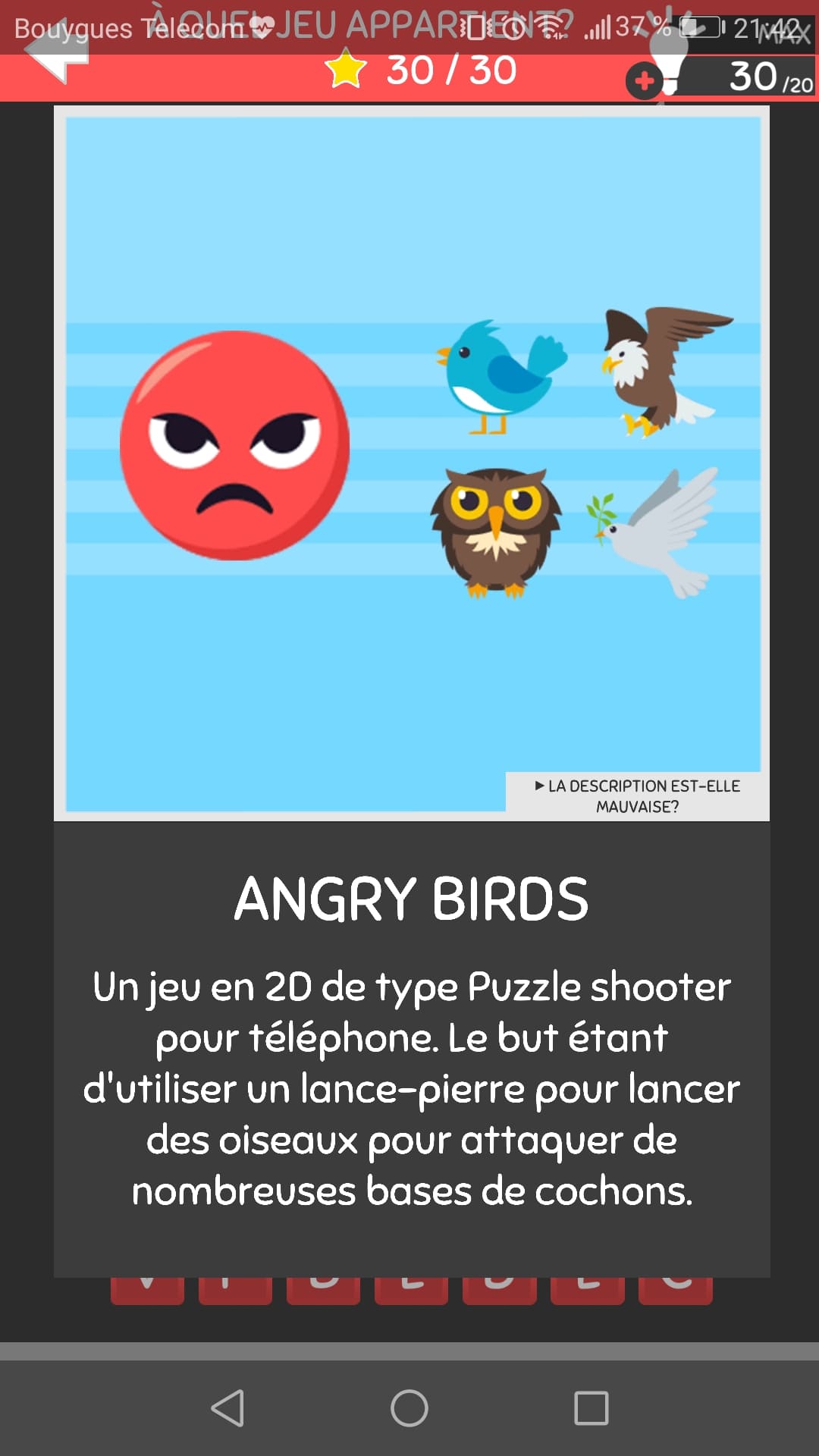Go to the home screen
This screenshot has height=1456, width=819.
tap(409, 1408)
